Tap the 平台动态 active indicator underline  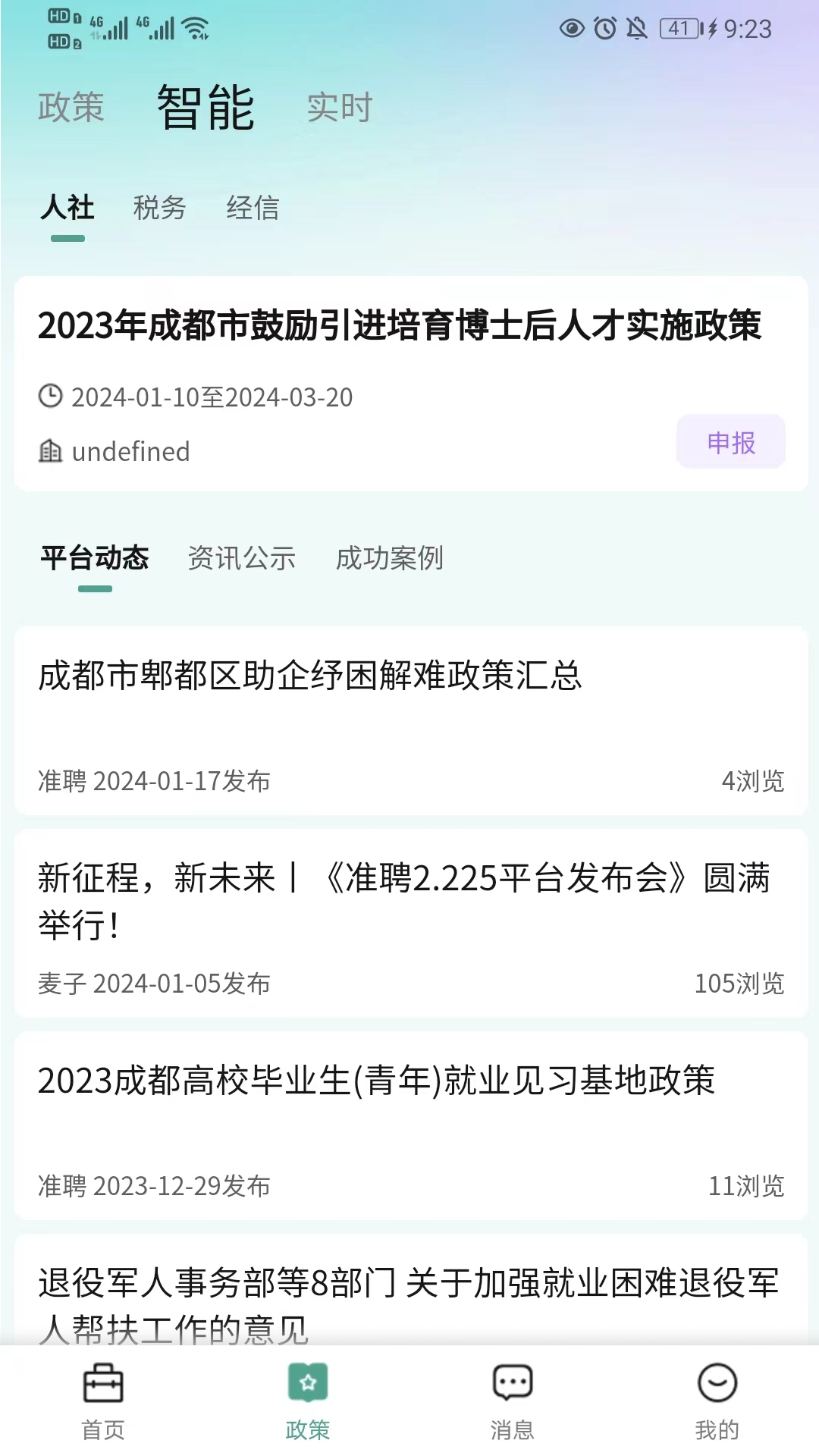pyautogui.click(x=96, y=588)
